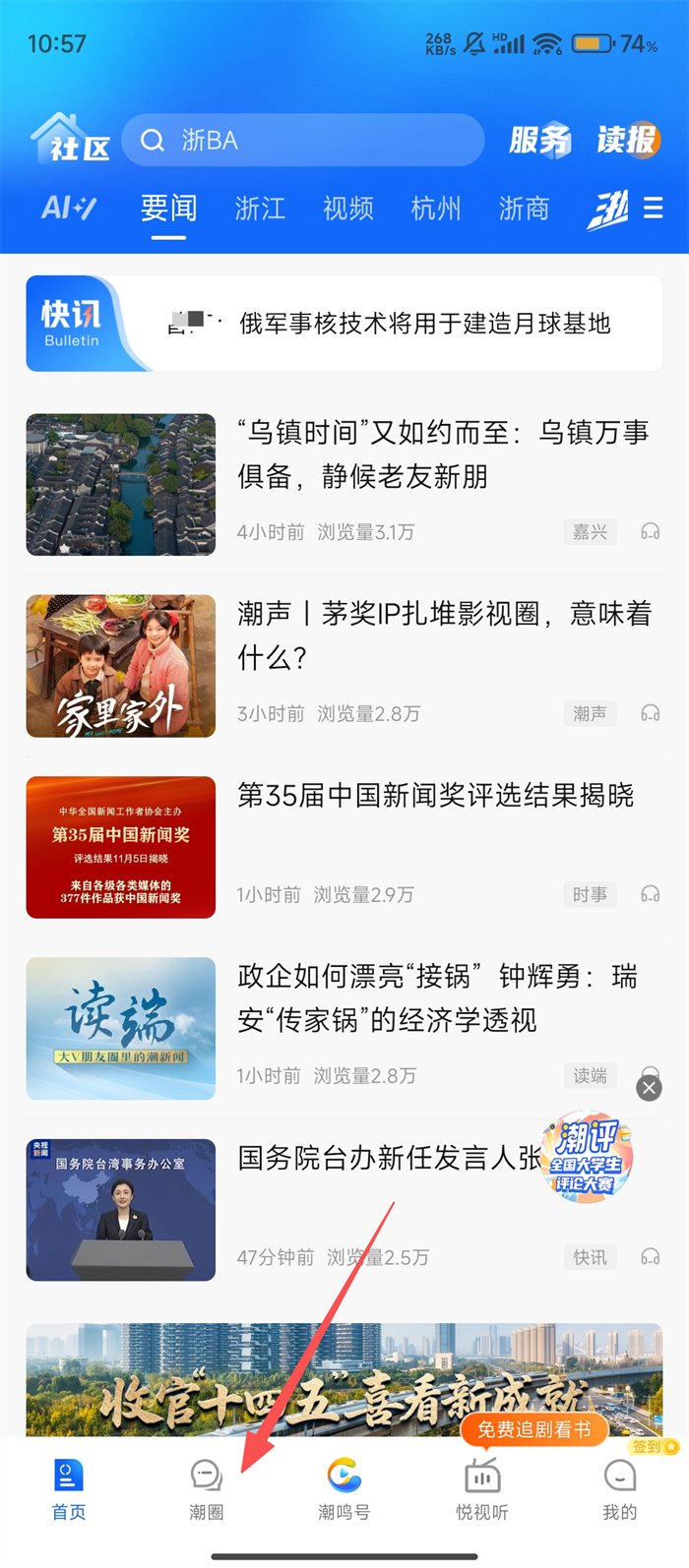Open the 快讯 bulletin about 月球基地
The image size is (689, 1568).
[424, 324]
